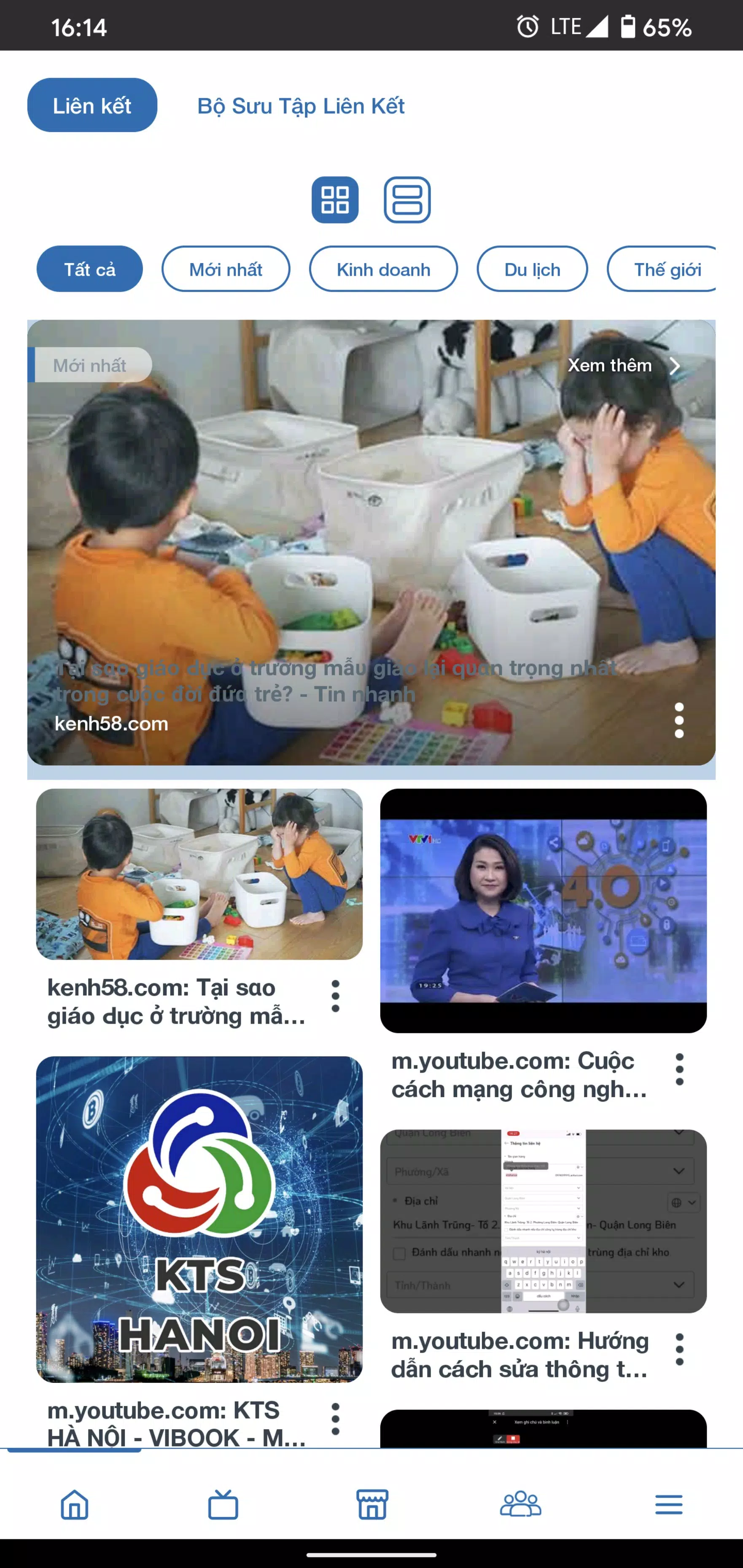This screenshot has width=743, height=1568.
Task: Filter by Du lịch chip
Action: 532,269
